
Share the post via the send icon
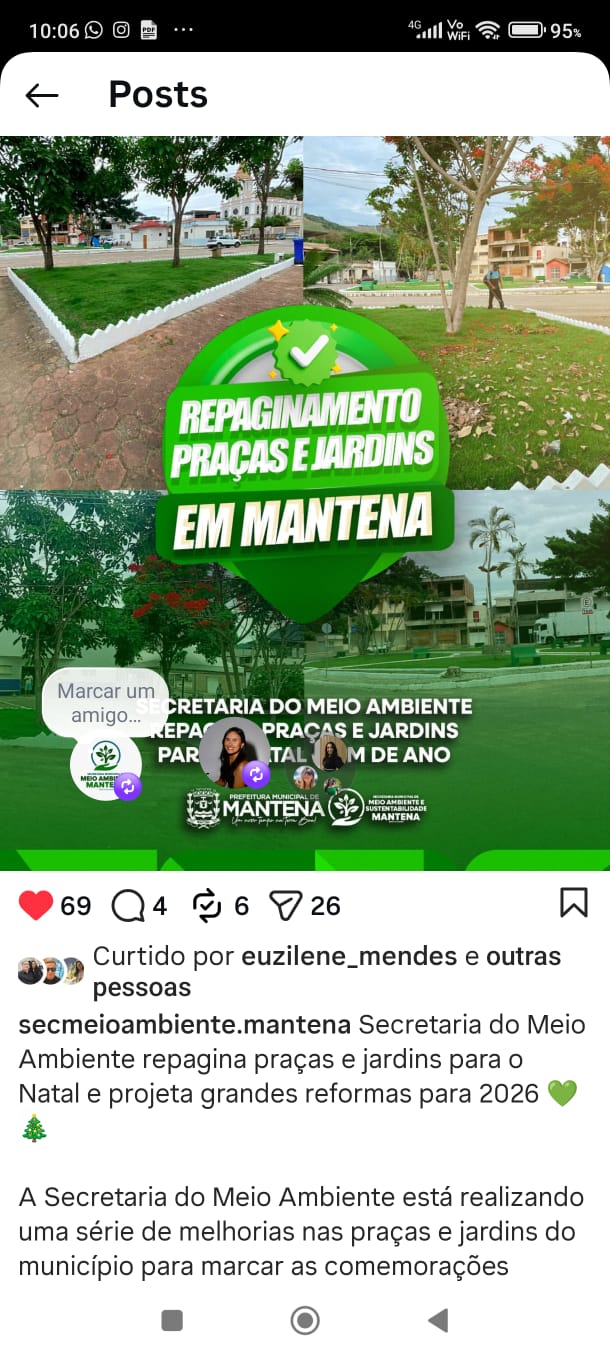click(x=286, y=906)
